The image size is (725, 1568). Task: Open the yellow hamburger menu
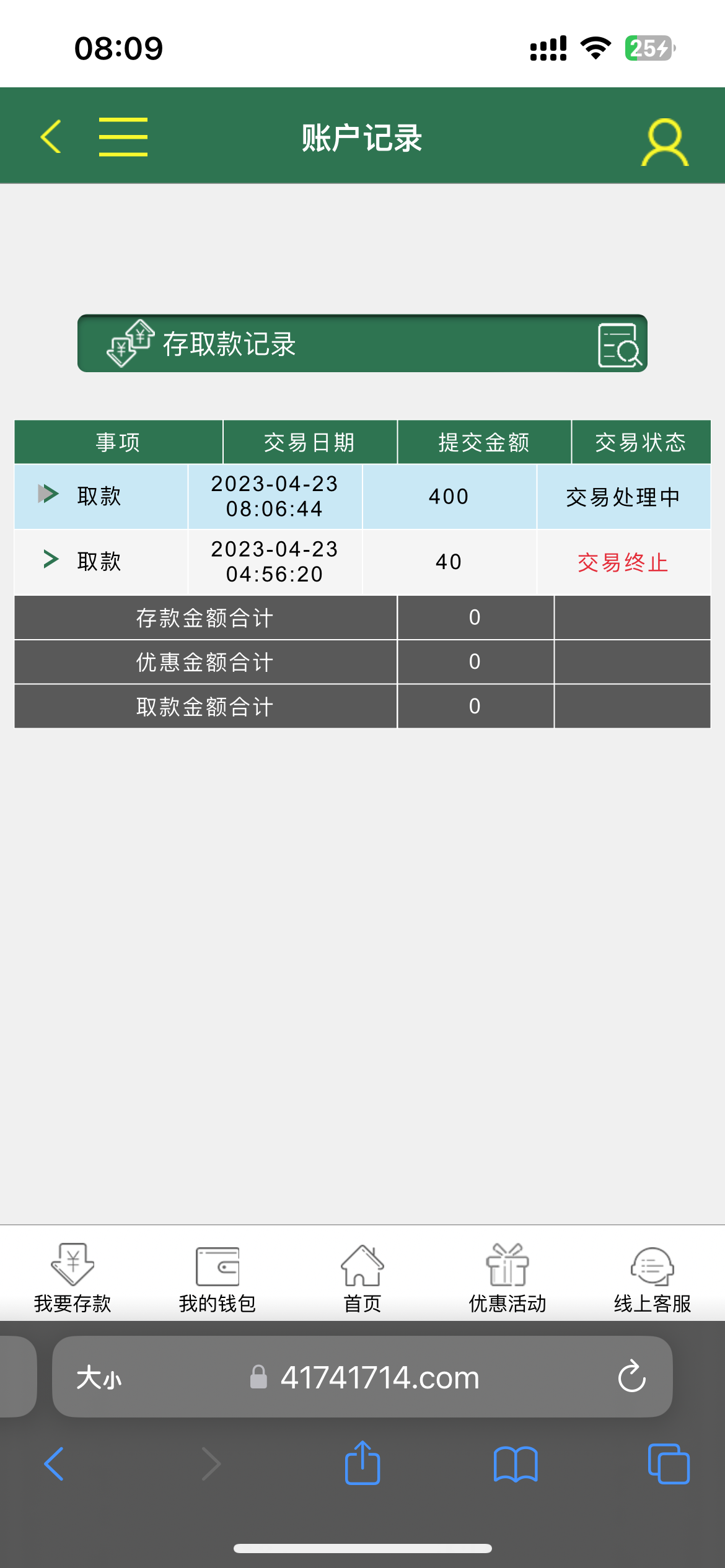pos(123,137)
